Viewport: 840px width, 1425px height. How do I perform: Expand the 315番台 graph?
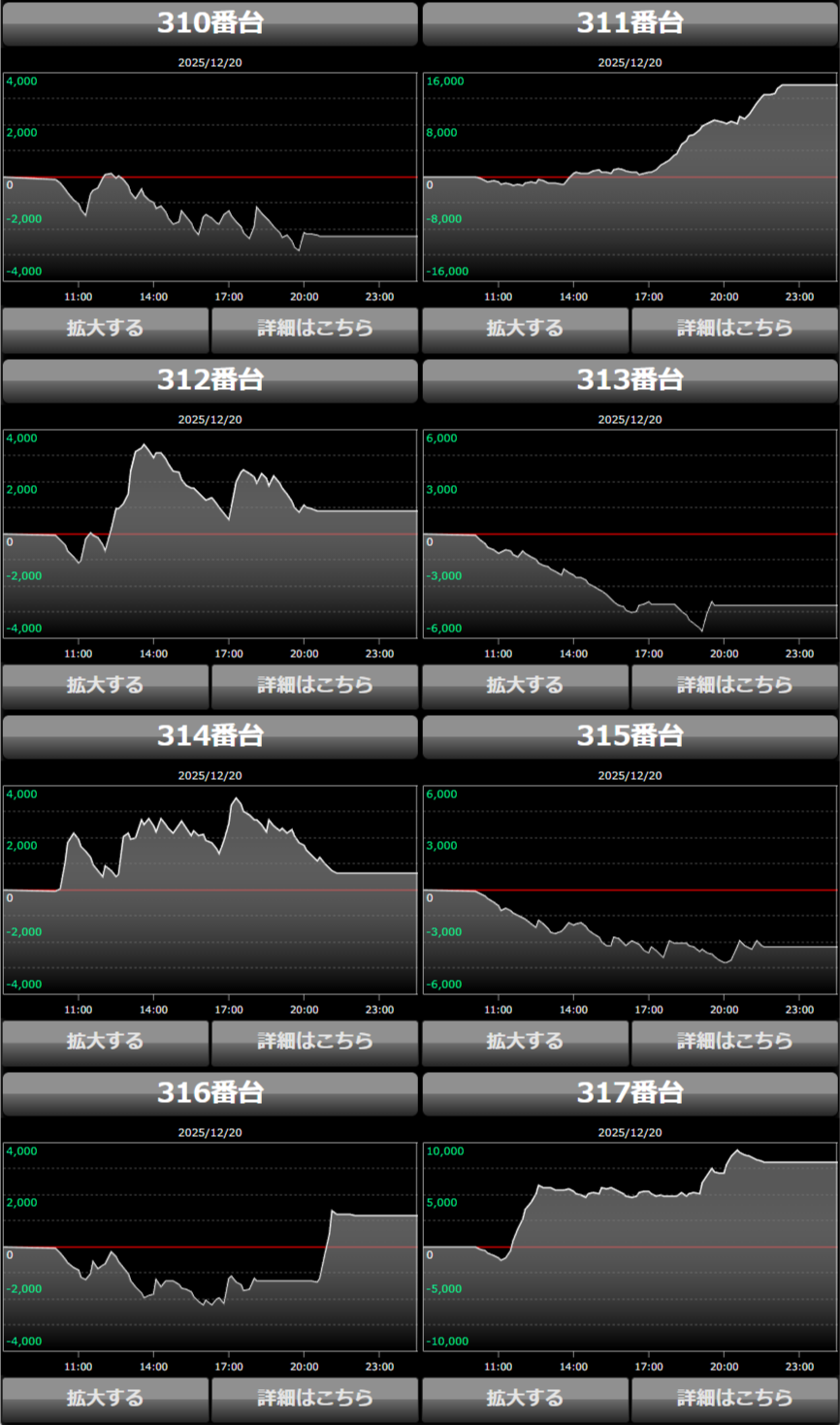tap(525, 1042)
